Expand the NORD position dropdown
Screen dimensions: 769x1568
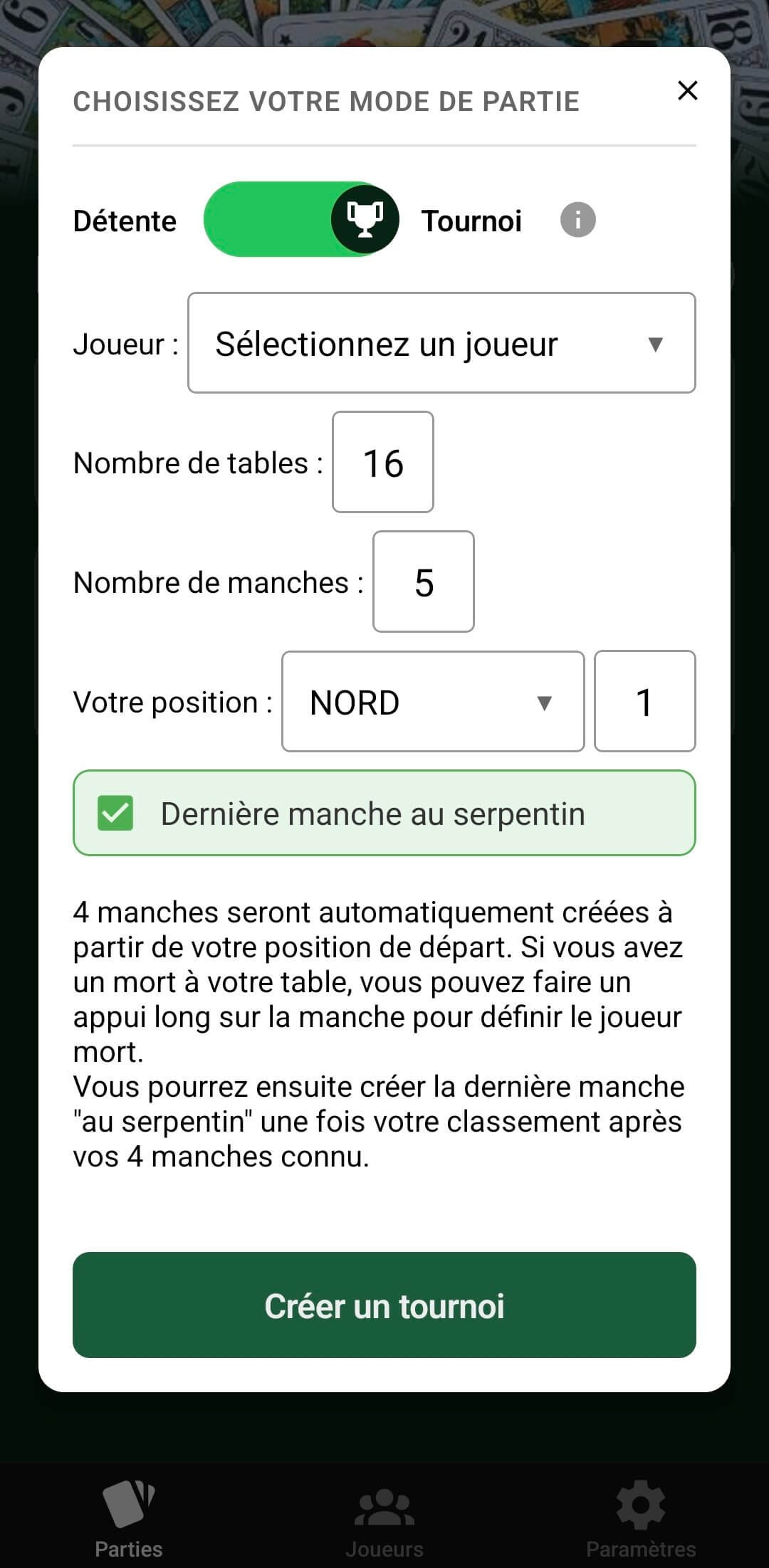[x=433, y=702]
